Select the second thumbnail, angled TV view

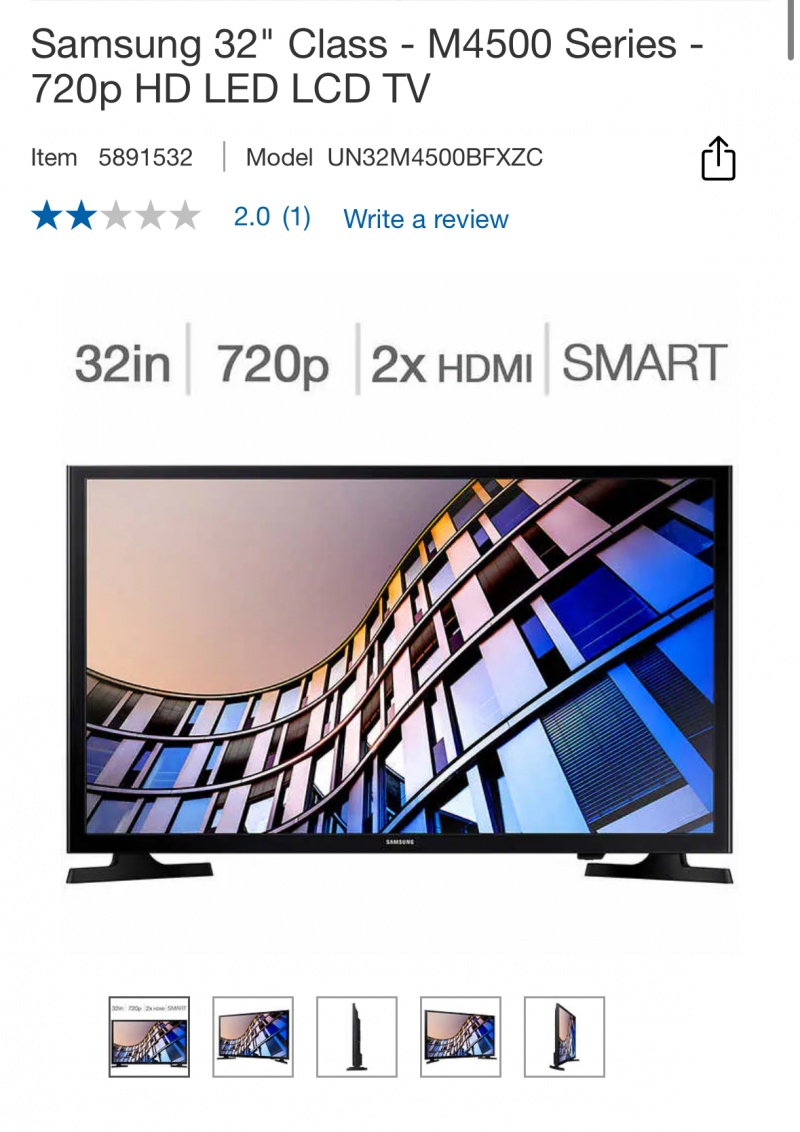coord(253,1036)
